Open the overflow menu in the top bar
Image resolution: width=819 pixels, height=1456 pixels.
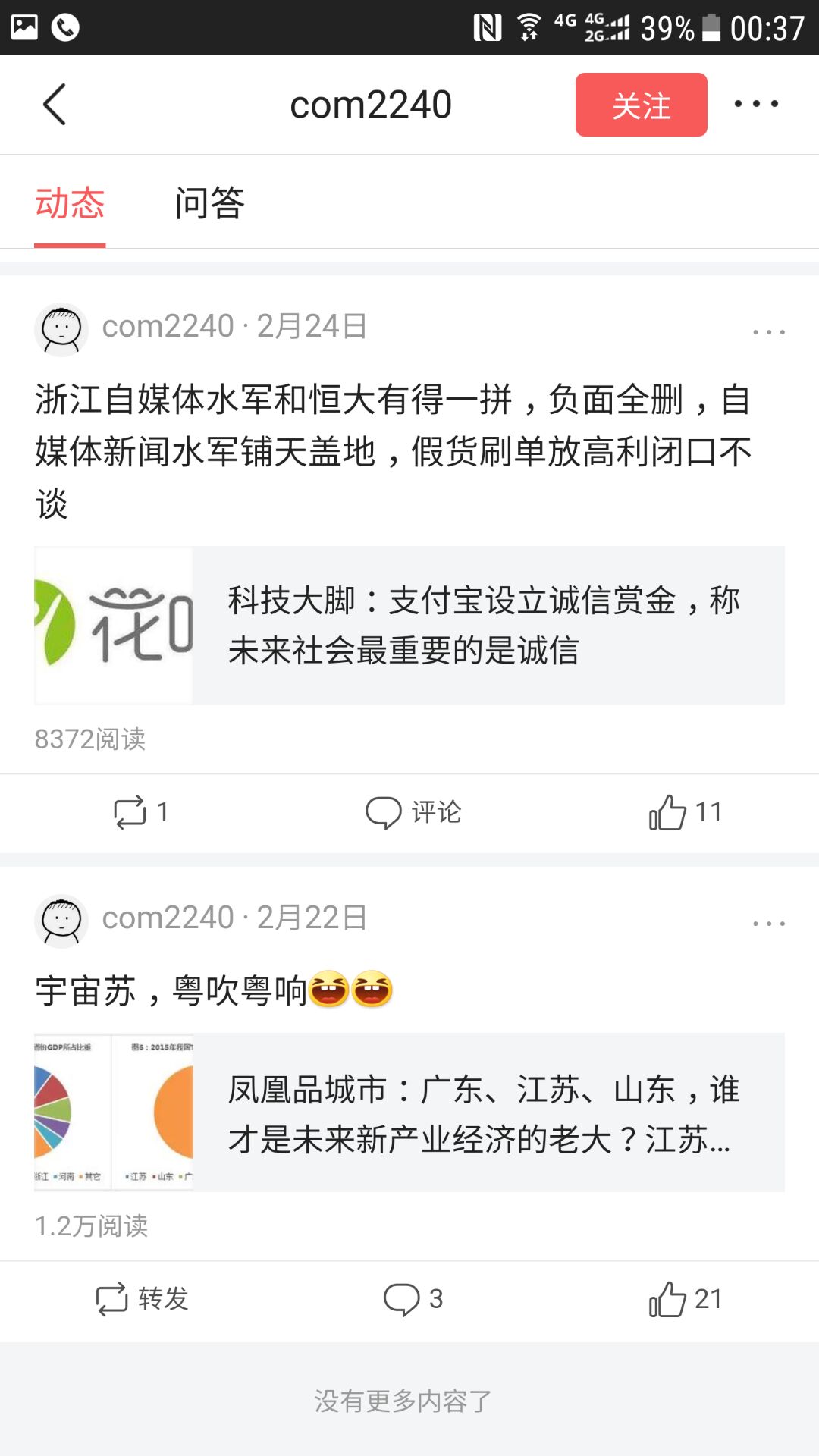(755, 104)
